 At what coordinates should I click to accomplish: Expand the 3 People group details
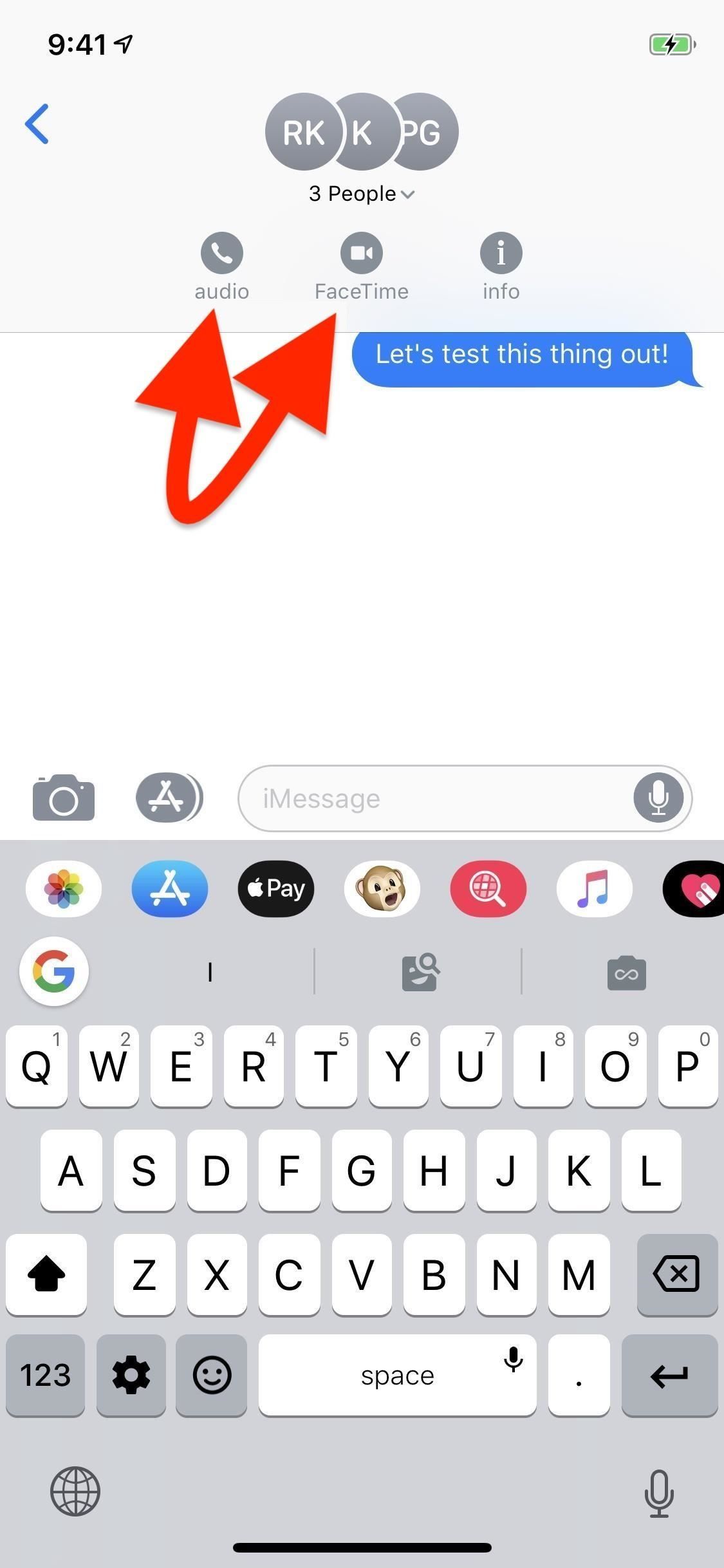[x=362, y=193]
